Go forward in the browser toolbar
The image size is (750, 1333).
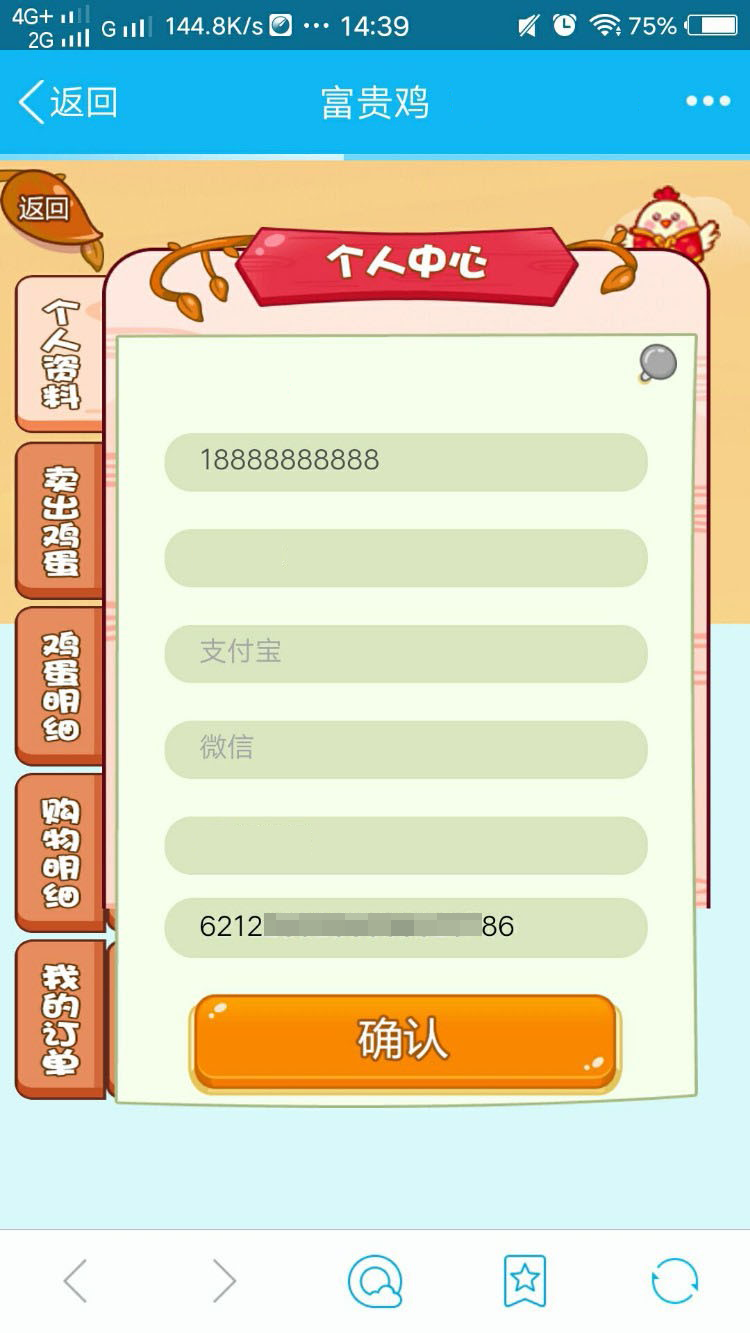point(225,1280)
